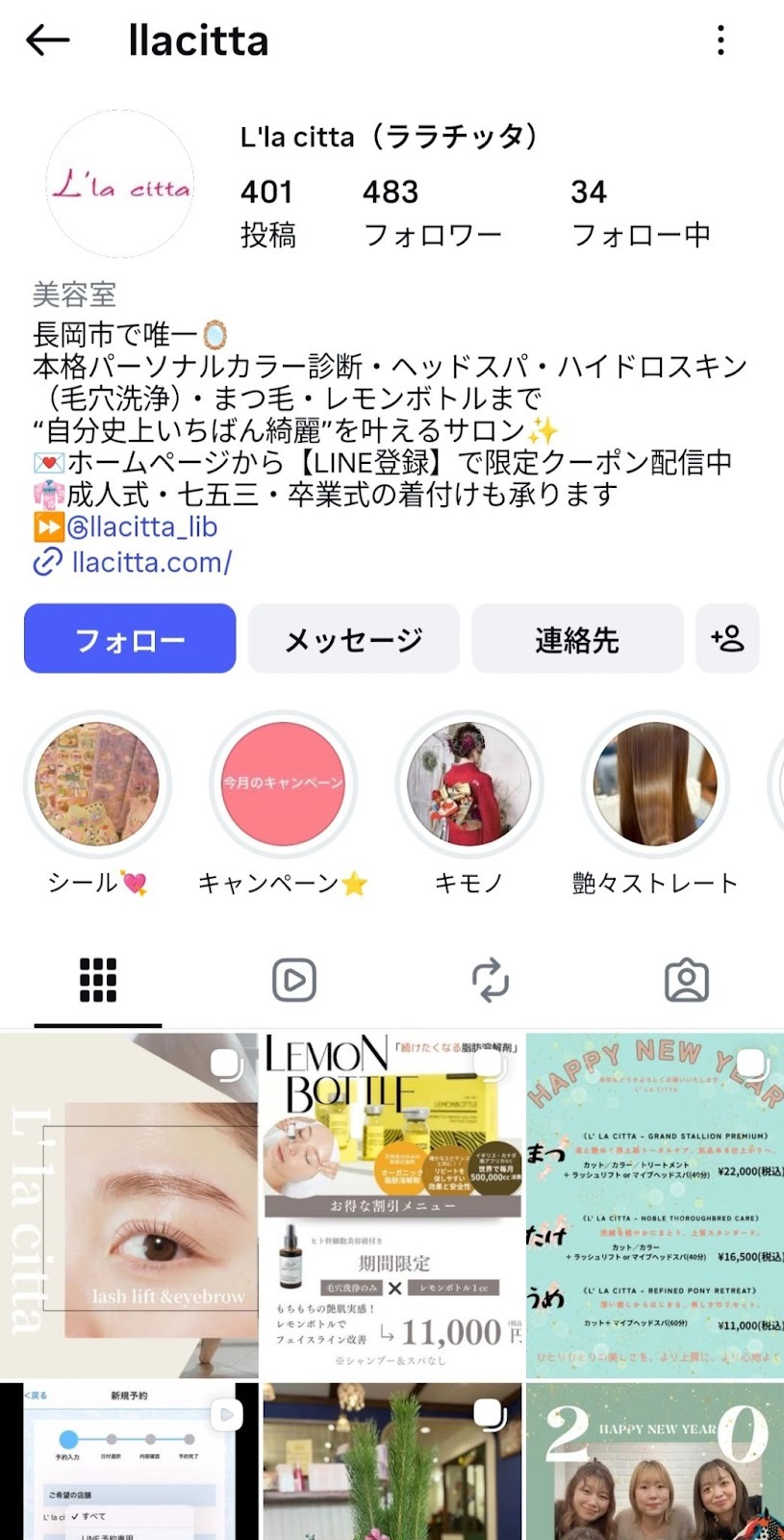Open the Happy New Year menu post
The width and height of the screenshot is (784, 1540).
point(655,1205)
